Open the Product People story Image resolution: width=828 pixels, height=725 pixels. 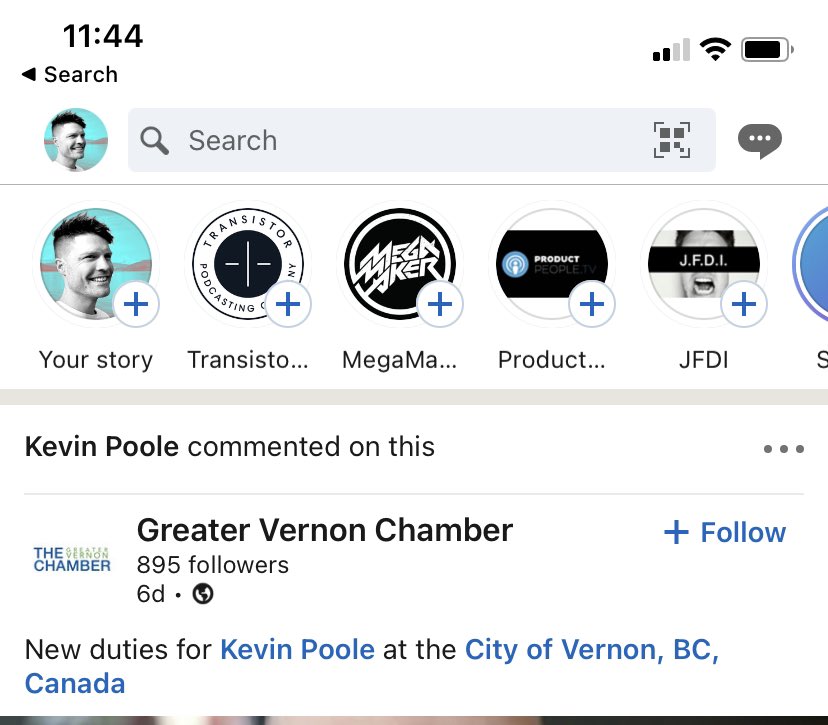[552, 264]
